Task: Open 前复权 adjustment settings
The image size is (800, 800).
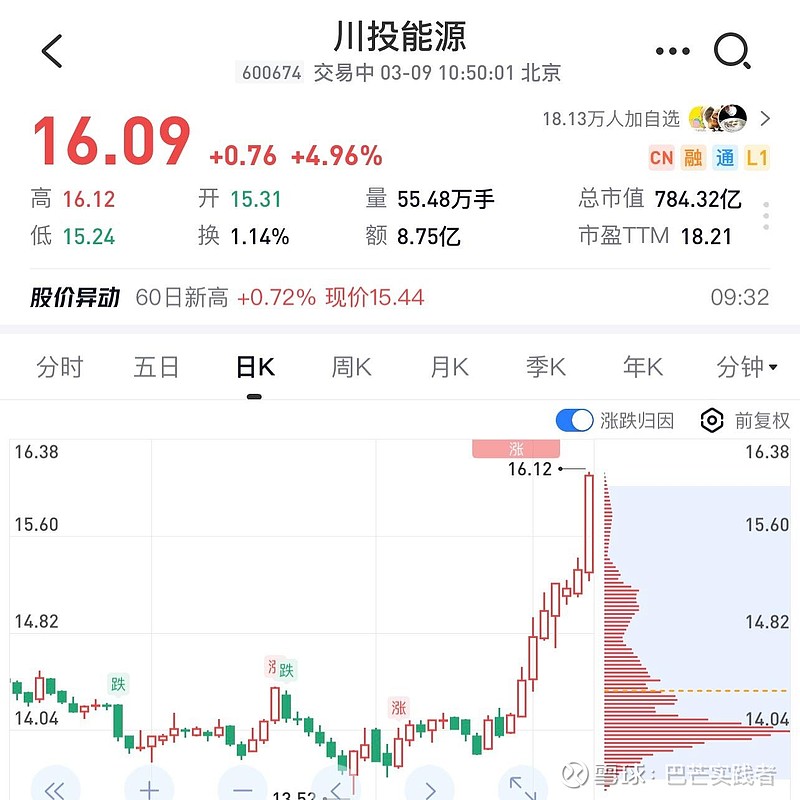Action: tap(745, 421)
